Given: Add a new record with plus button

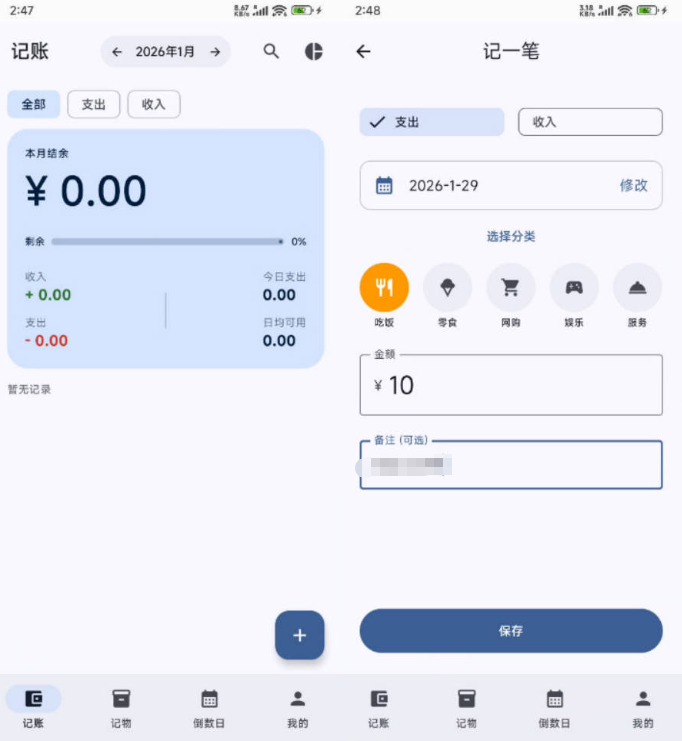Looking at the screenshot, I should [299, 635].
